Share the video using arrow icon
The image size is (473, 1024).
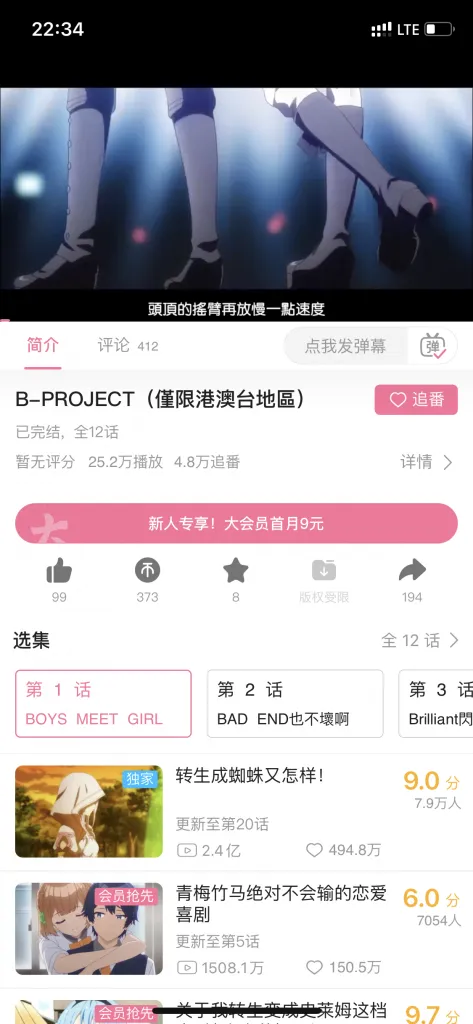click(x=412, y=579)
